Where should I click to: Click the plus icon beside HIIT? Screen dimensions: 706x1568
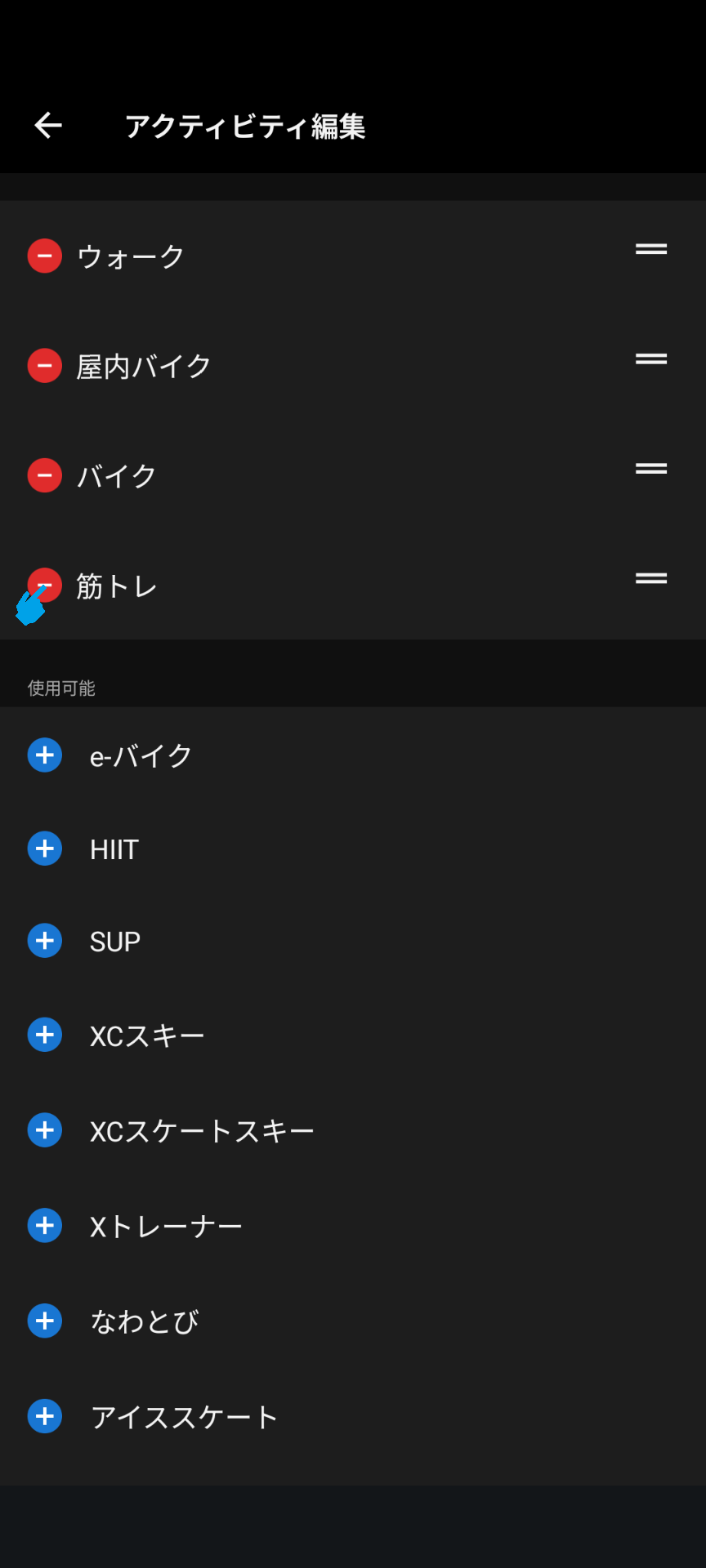[44, 849]
